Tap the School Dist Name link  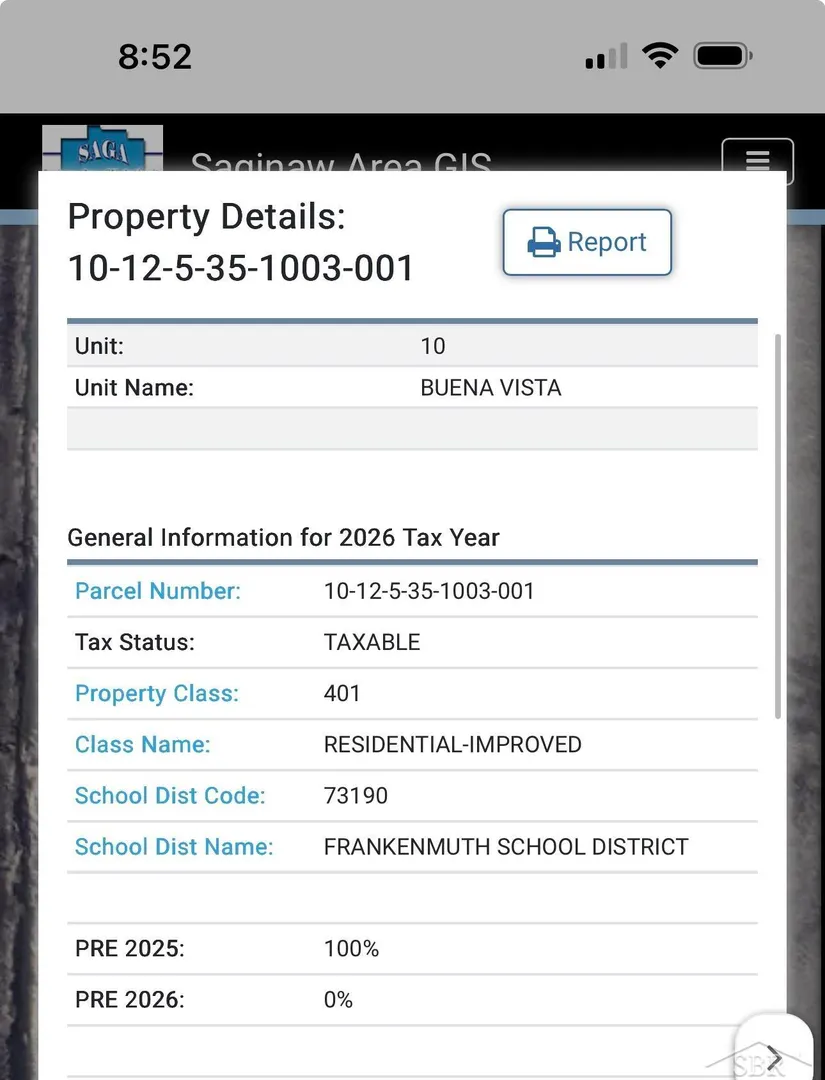coord(174,847)
